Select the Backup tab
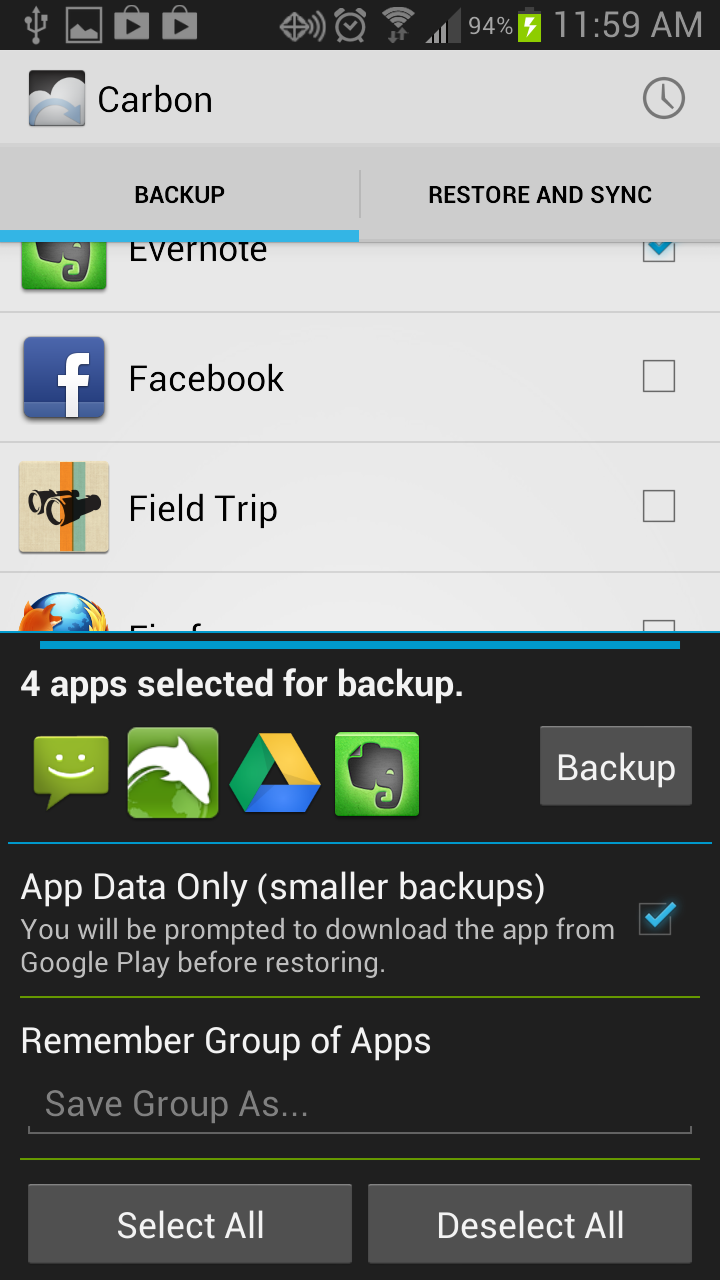This screenshot has width=720, height=1280. [179, 195]
